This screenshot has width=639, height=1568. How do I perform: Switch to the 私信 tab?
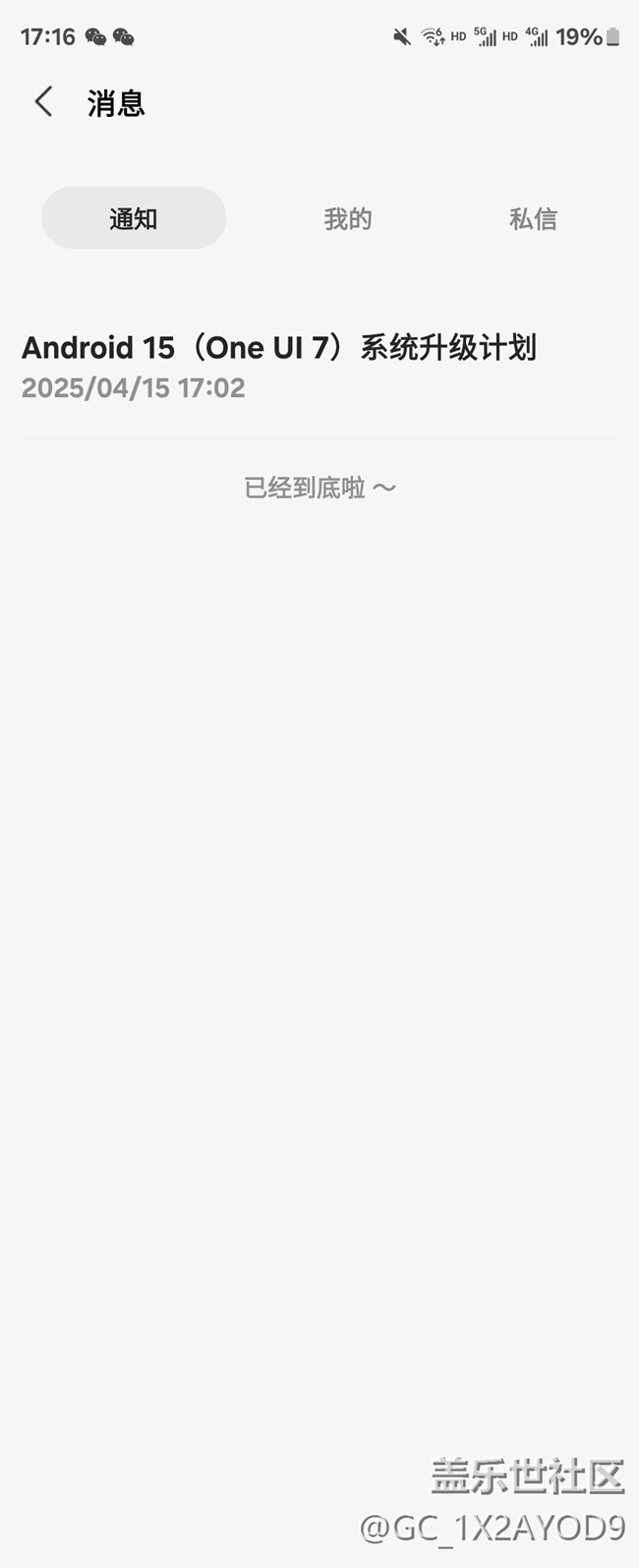[533, 218]
